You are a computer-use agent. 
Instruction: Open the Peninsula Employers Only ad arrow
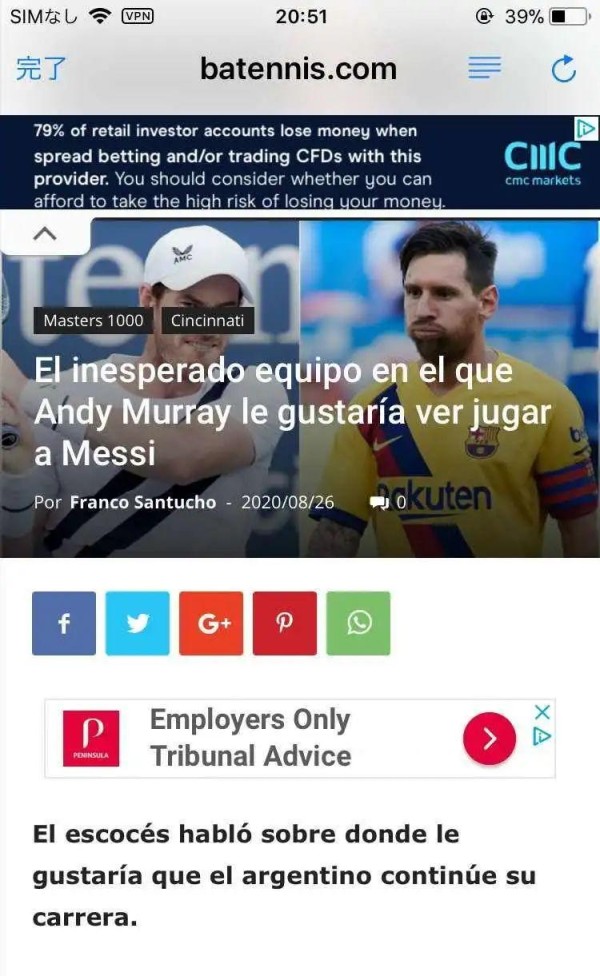(x=489, y=738)
